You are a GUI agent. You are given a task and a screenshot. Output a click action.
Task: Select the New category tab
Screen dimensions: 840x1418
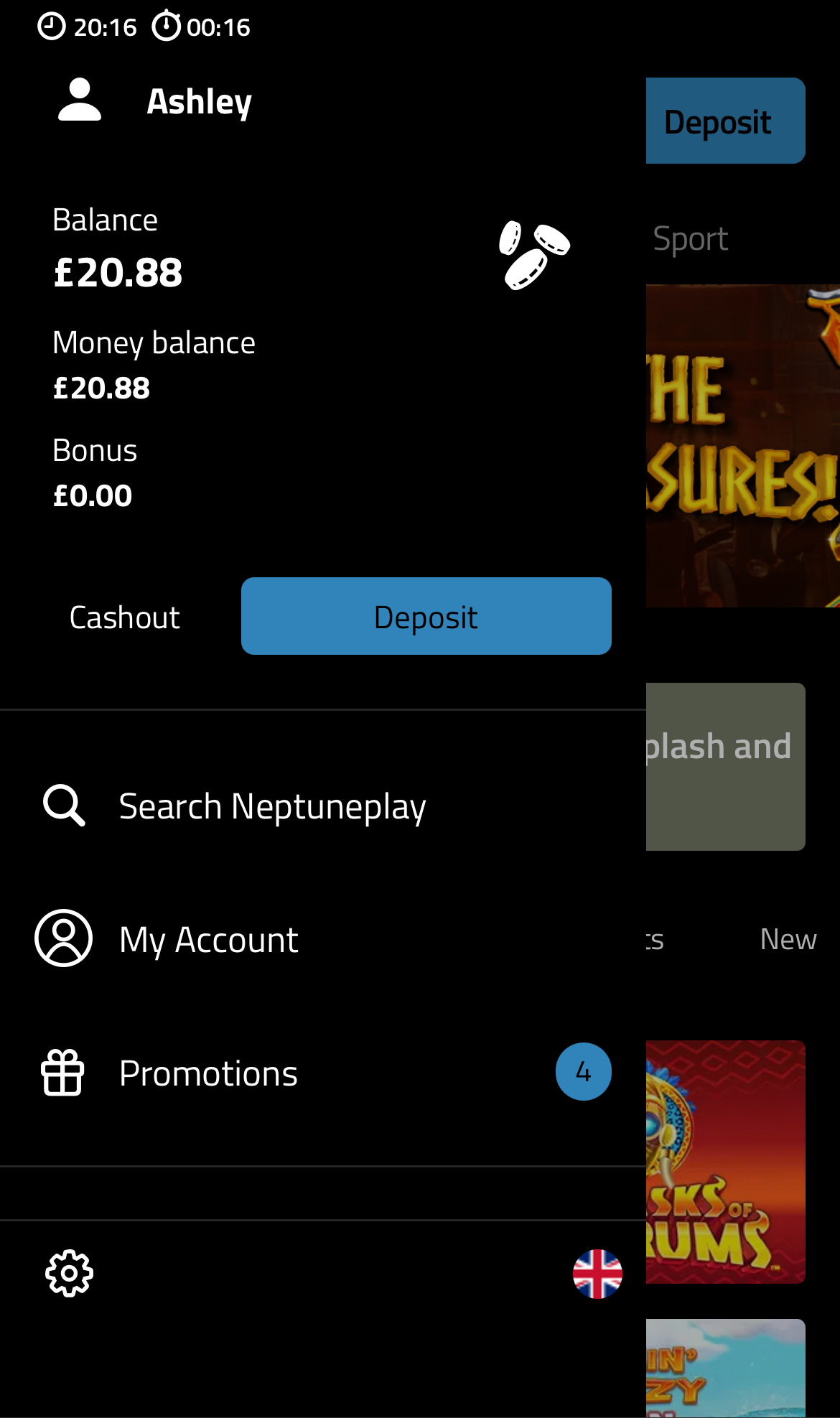pos(788,939)
